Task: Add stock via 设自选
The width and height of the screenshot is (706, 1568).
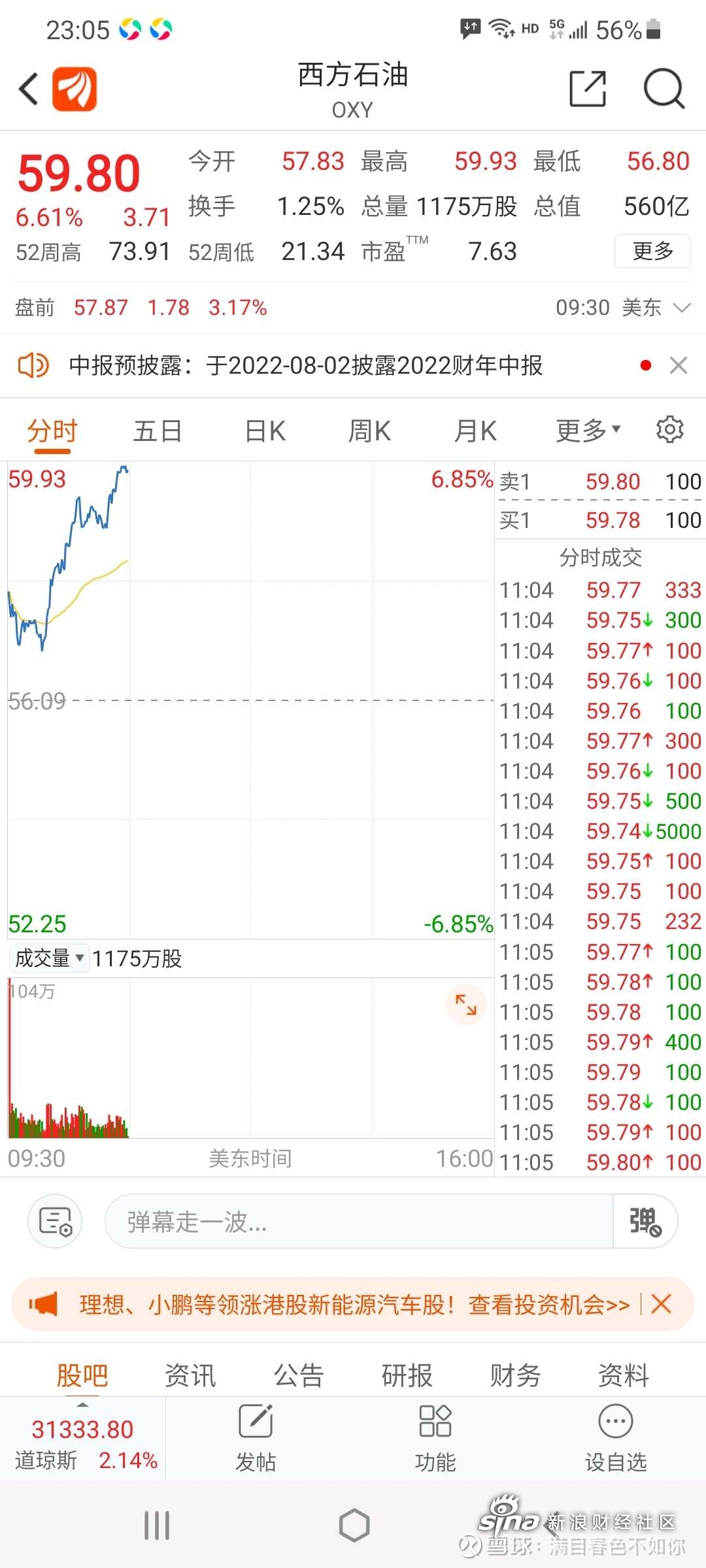Action: (616, 1438)
